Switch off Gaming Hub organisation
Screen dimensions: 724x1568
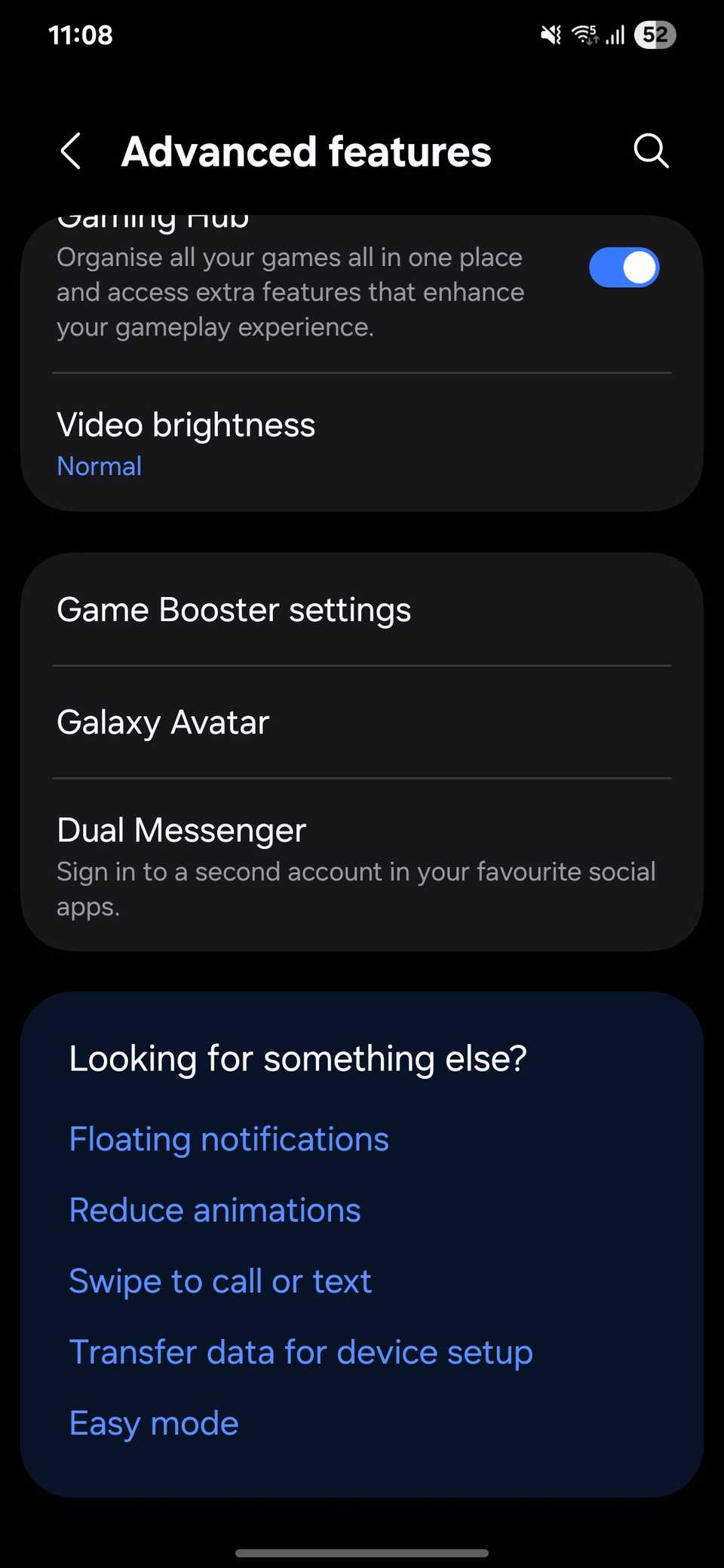click(x=624, y=268)
